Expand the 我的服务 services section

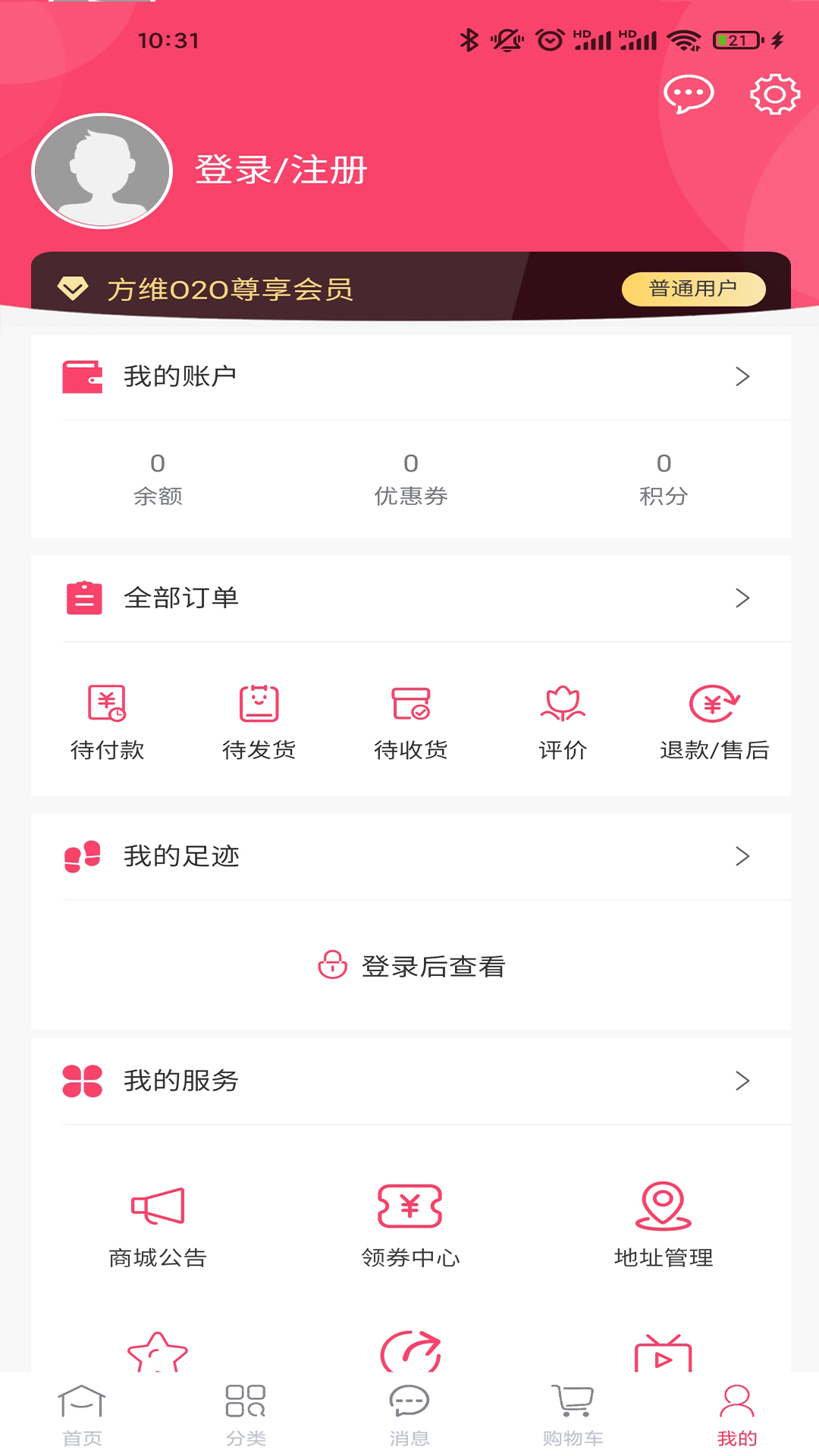(409, 1081)
